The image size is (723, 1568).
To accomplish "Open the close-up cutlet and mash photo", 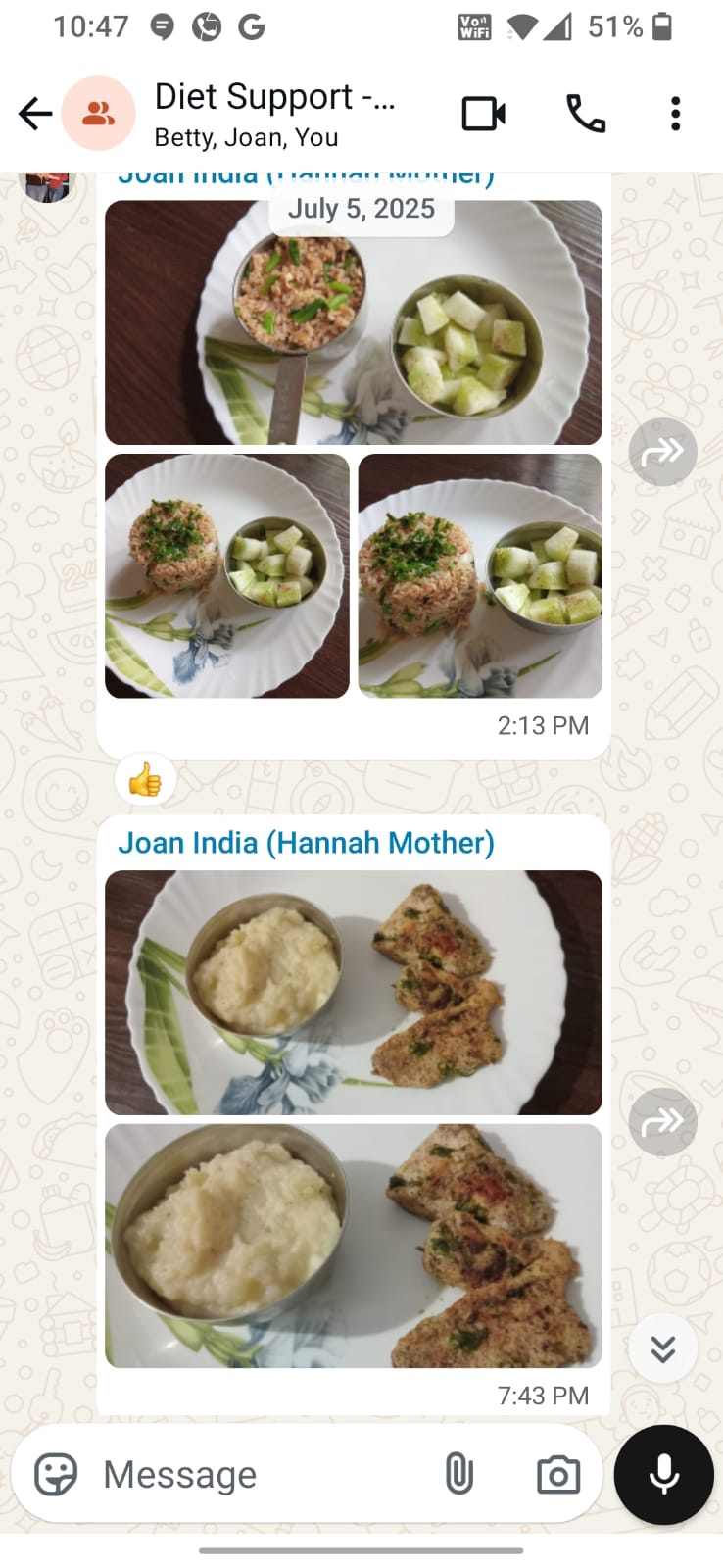I will 353,1245.
